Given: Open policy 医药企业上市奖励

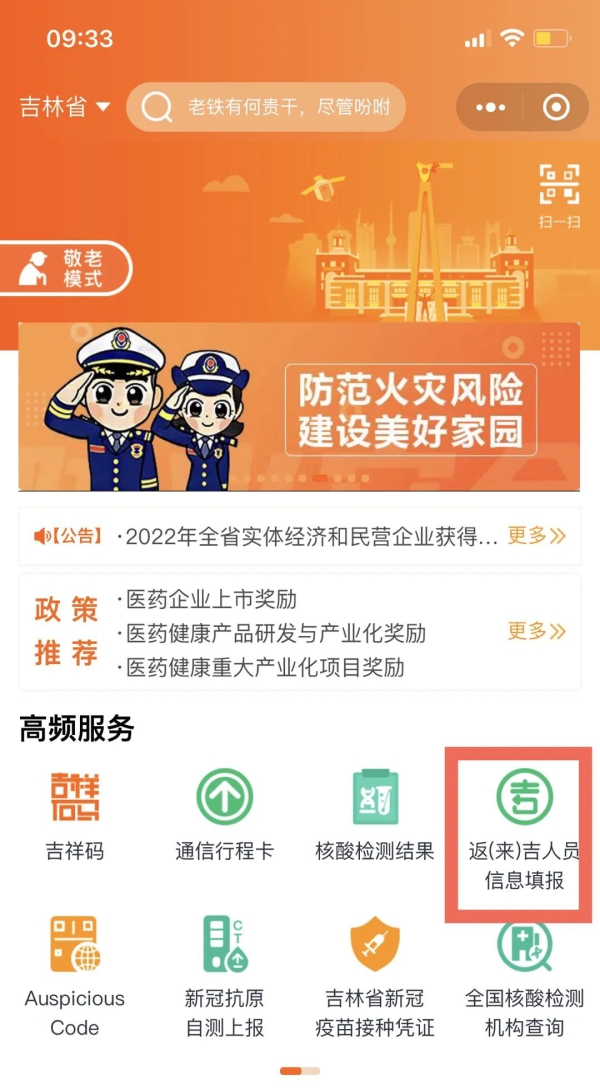Looking at the screenshot, I should pos(212,600).
